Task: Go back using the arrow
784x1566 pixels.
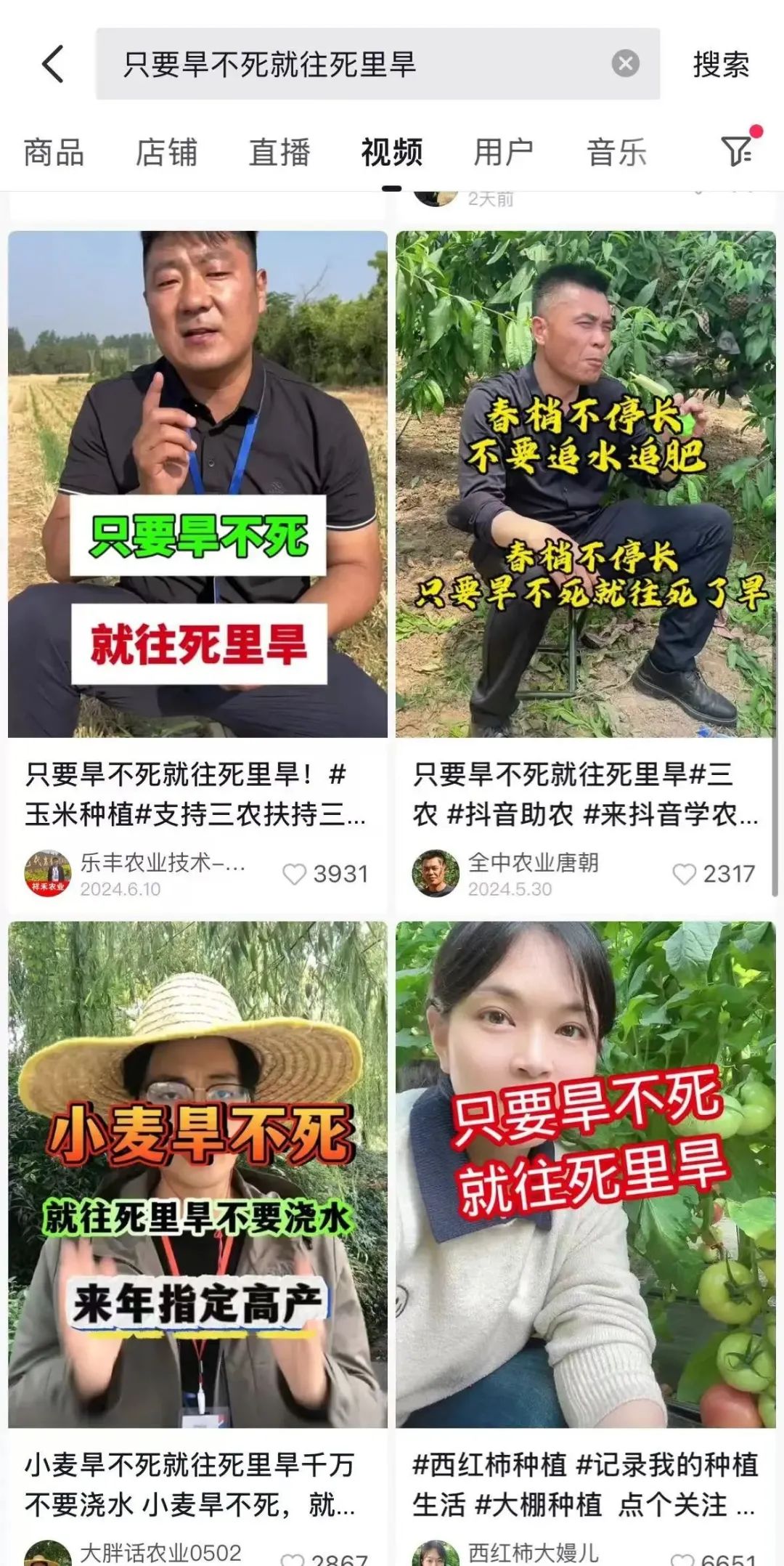Action: (52, 64)
